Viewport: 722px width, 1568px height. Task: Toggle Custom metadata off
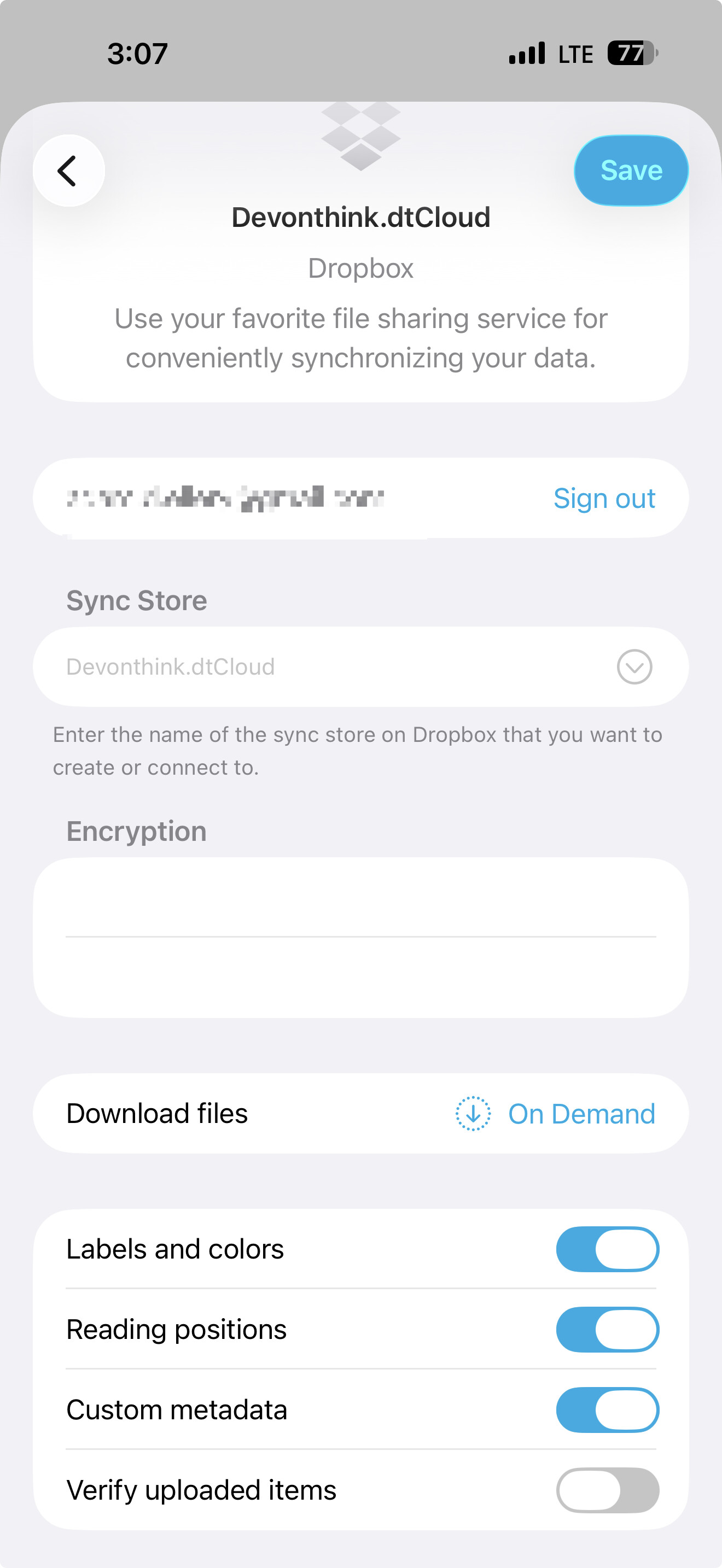tap(607, 1409)
